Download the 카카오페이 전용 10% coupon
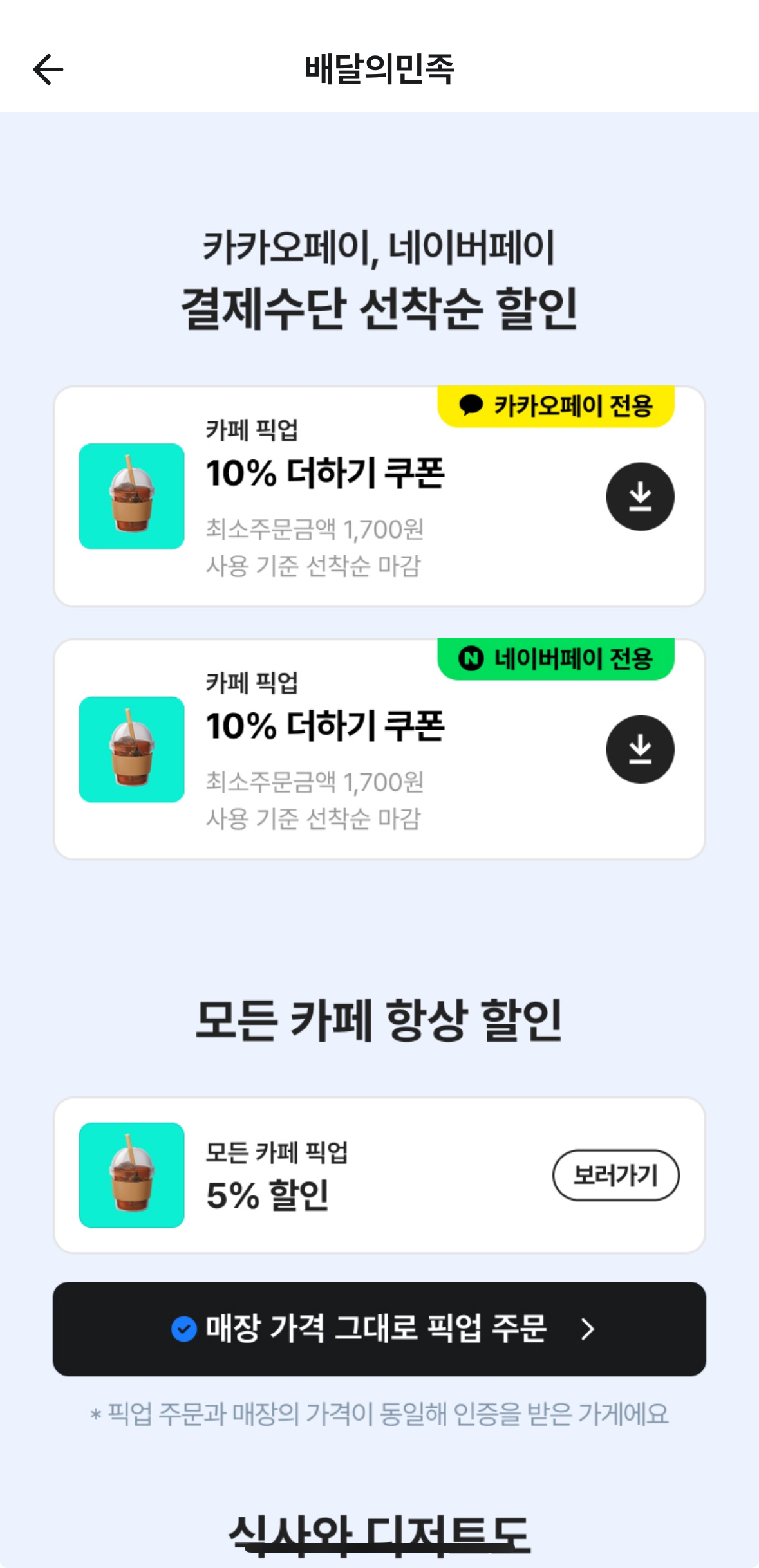This screenshot has width=759, height=1568. [640, 497]
